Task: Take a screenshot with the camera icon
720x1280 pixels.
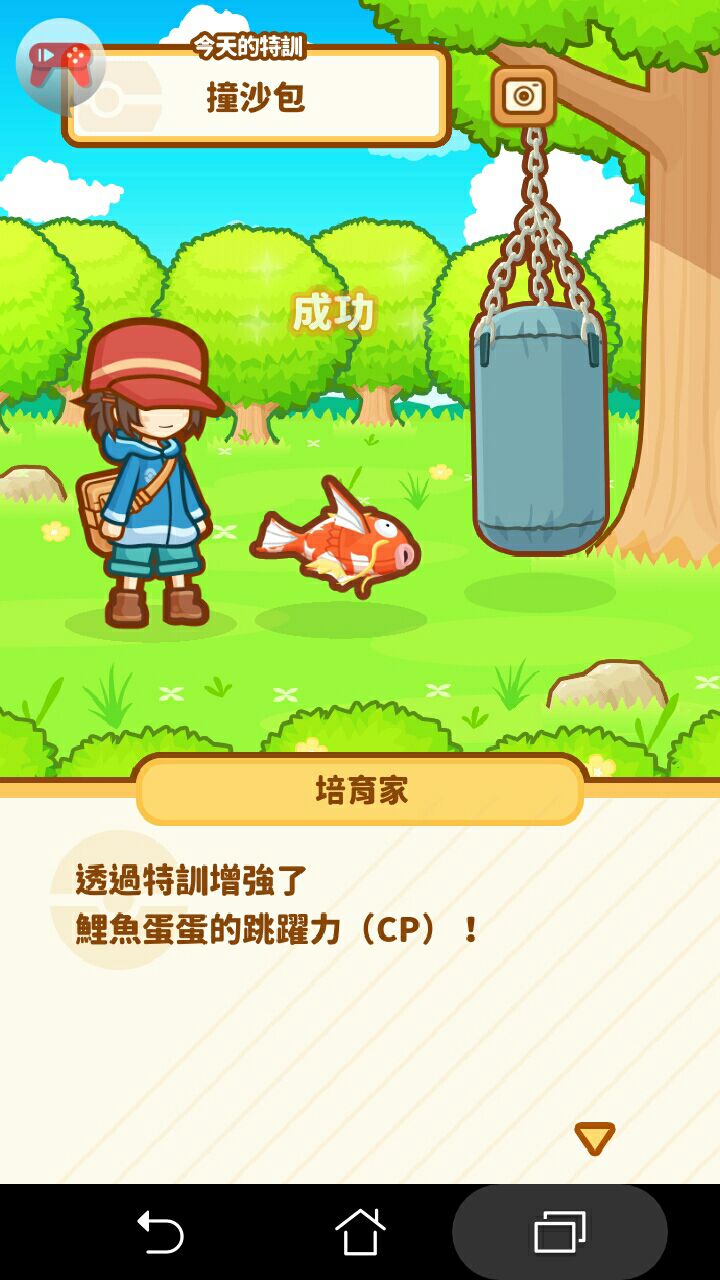Action: (523, 96)
